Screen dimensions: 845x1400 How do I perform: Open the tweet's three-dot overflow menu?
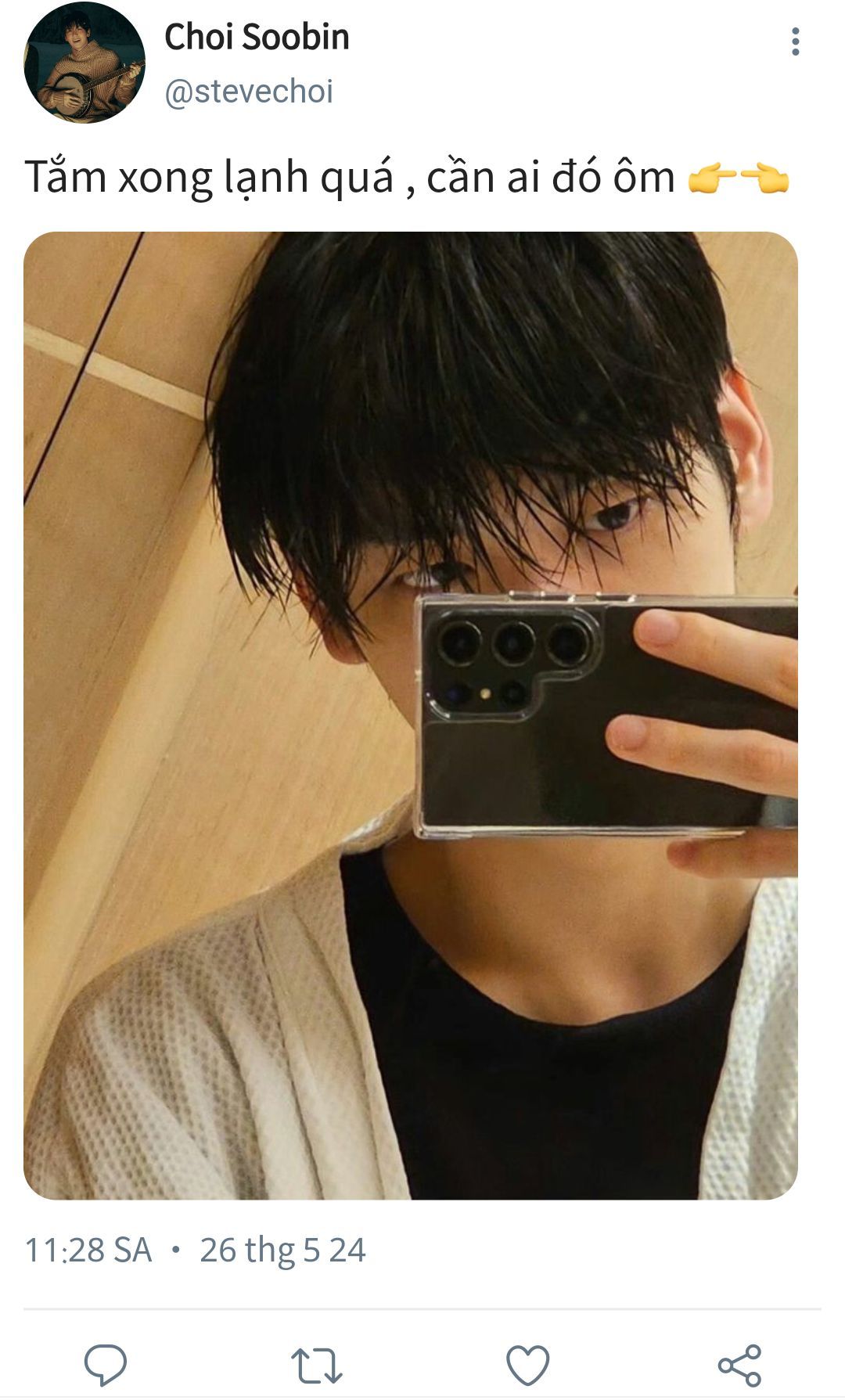point(795,41)
